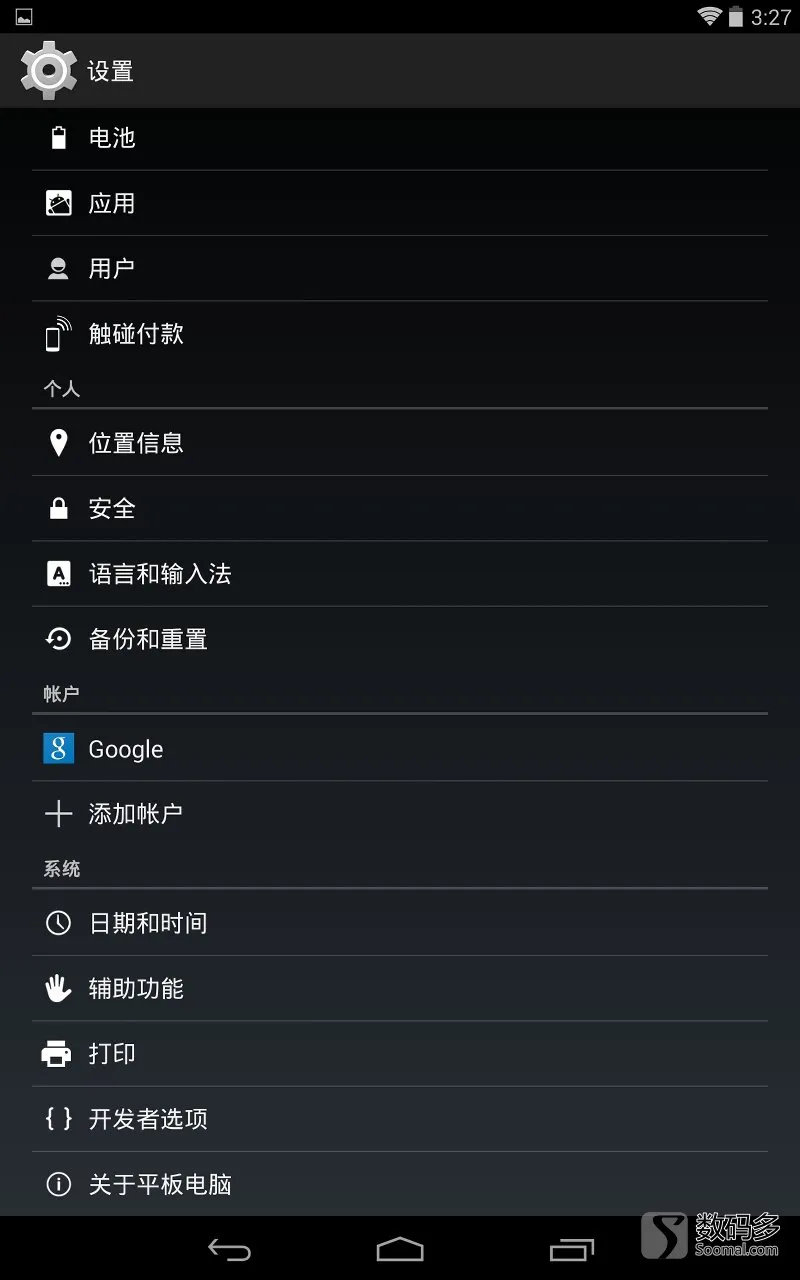Open 辅助功能 (Accessibility) settings
This screenshot has width=800, height=1280.
click(x=400, y=988)
